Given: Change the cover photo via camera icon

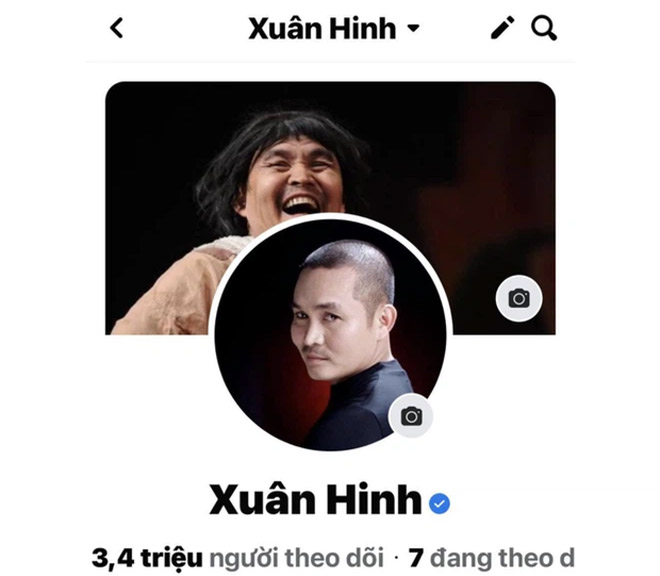Looking at the screenshot, I should click(519, 298).
